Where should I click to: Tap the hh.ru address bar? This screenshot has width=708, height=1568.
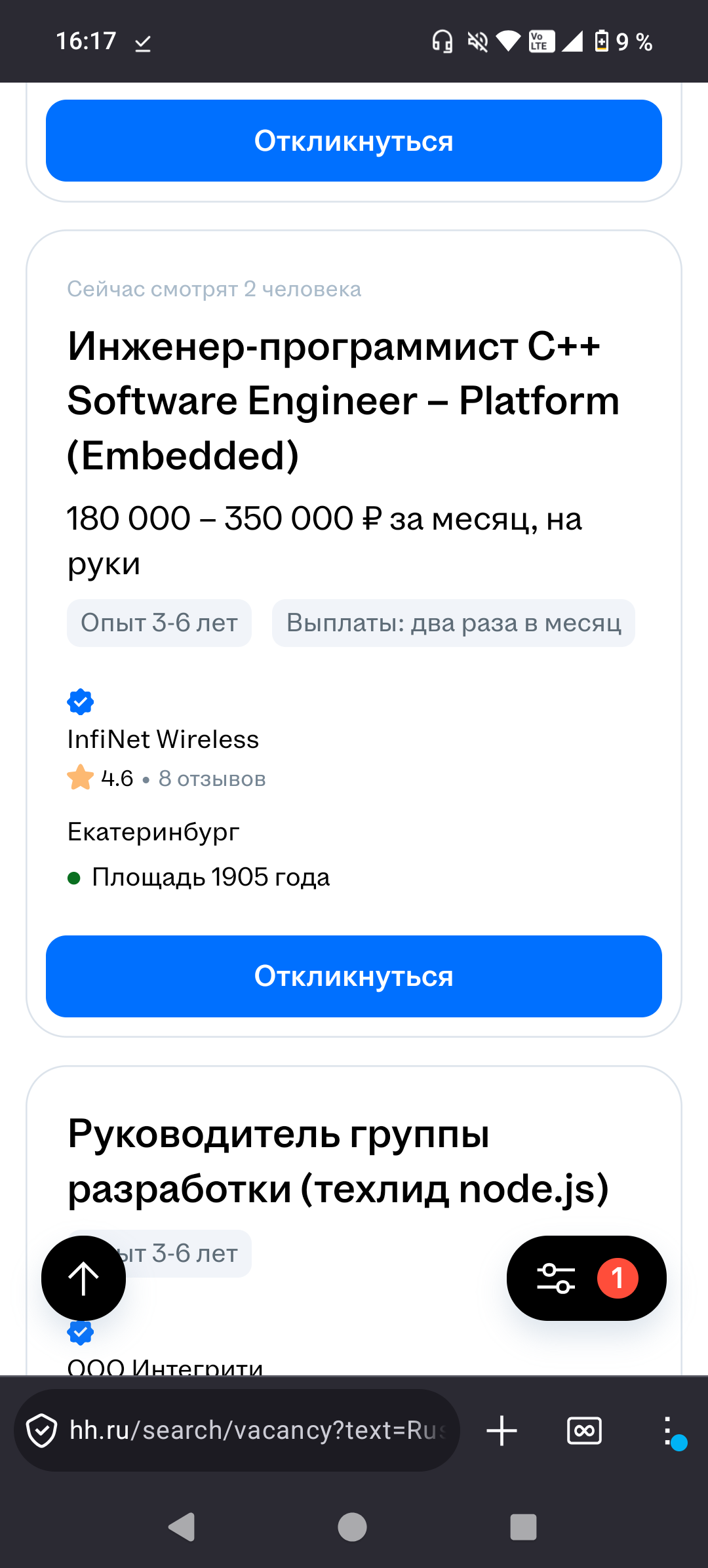pyautogui.click(x=256, y=1430)
